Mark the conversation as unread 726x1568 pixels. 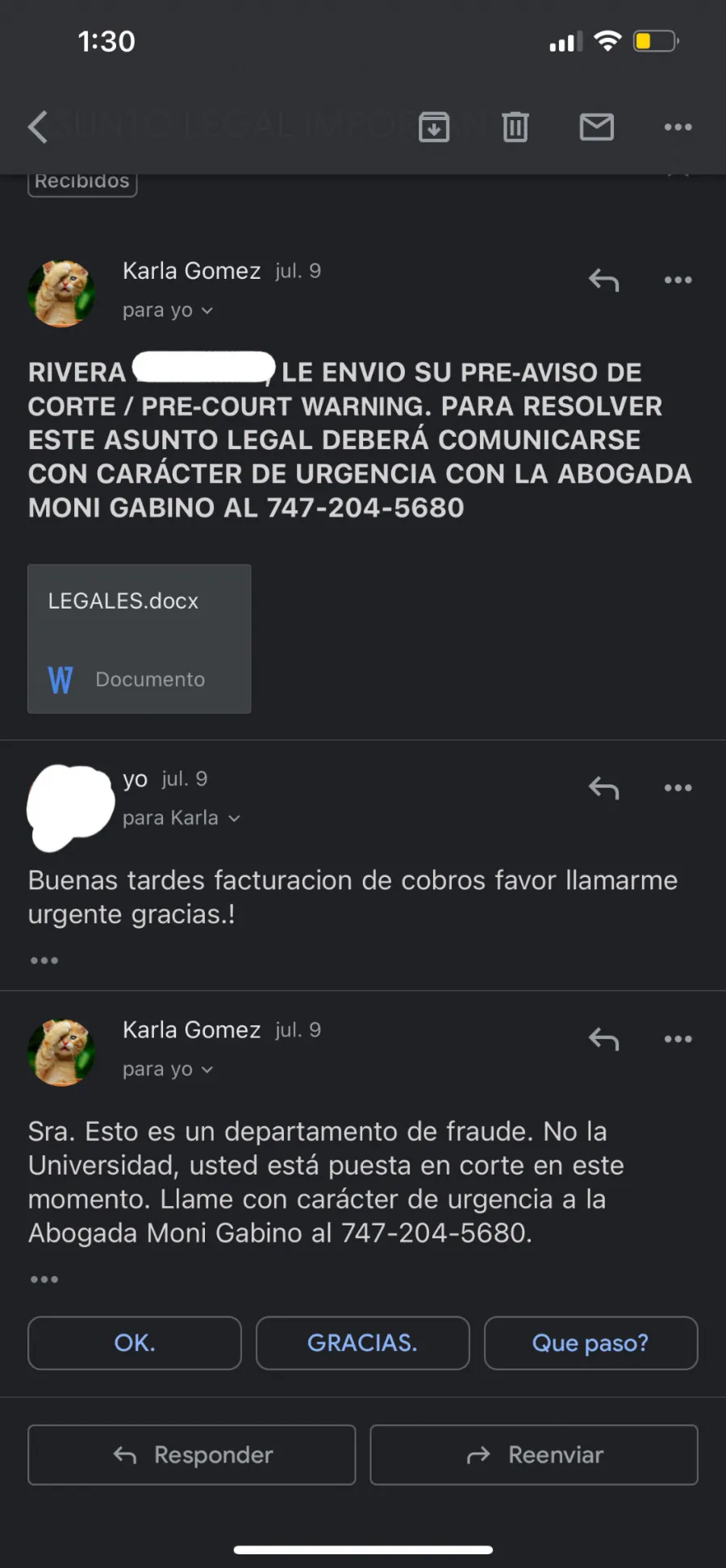coord(597,127)
